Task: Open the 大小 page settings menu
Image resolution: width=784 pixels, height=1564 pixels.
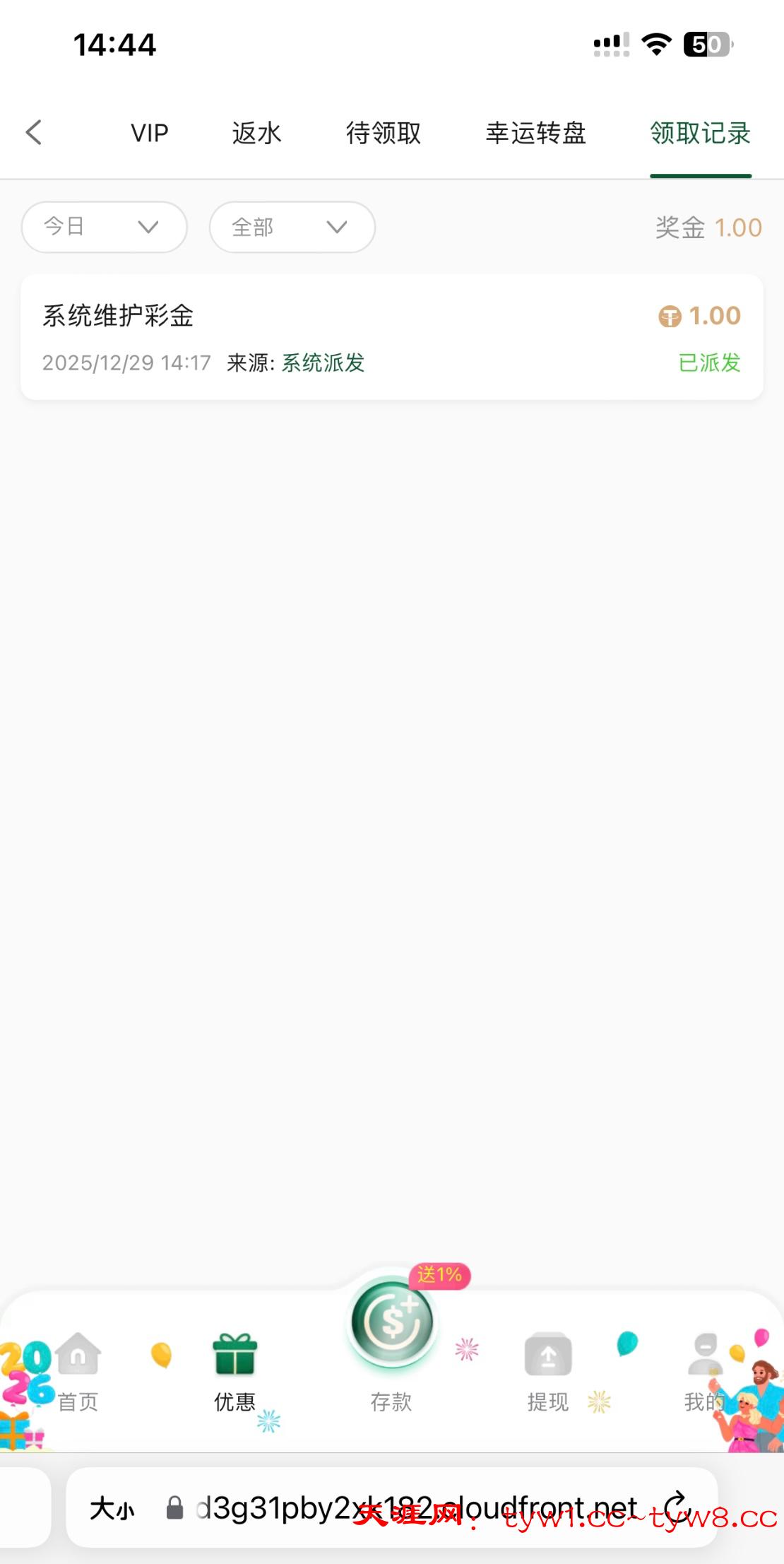Action: point(112,1509)
